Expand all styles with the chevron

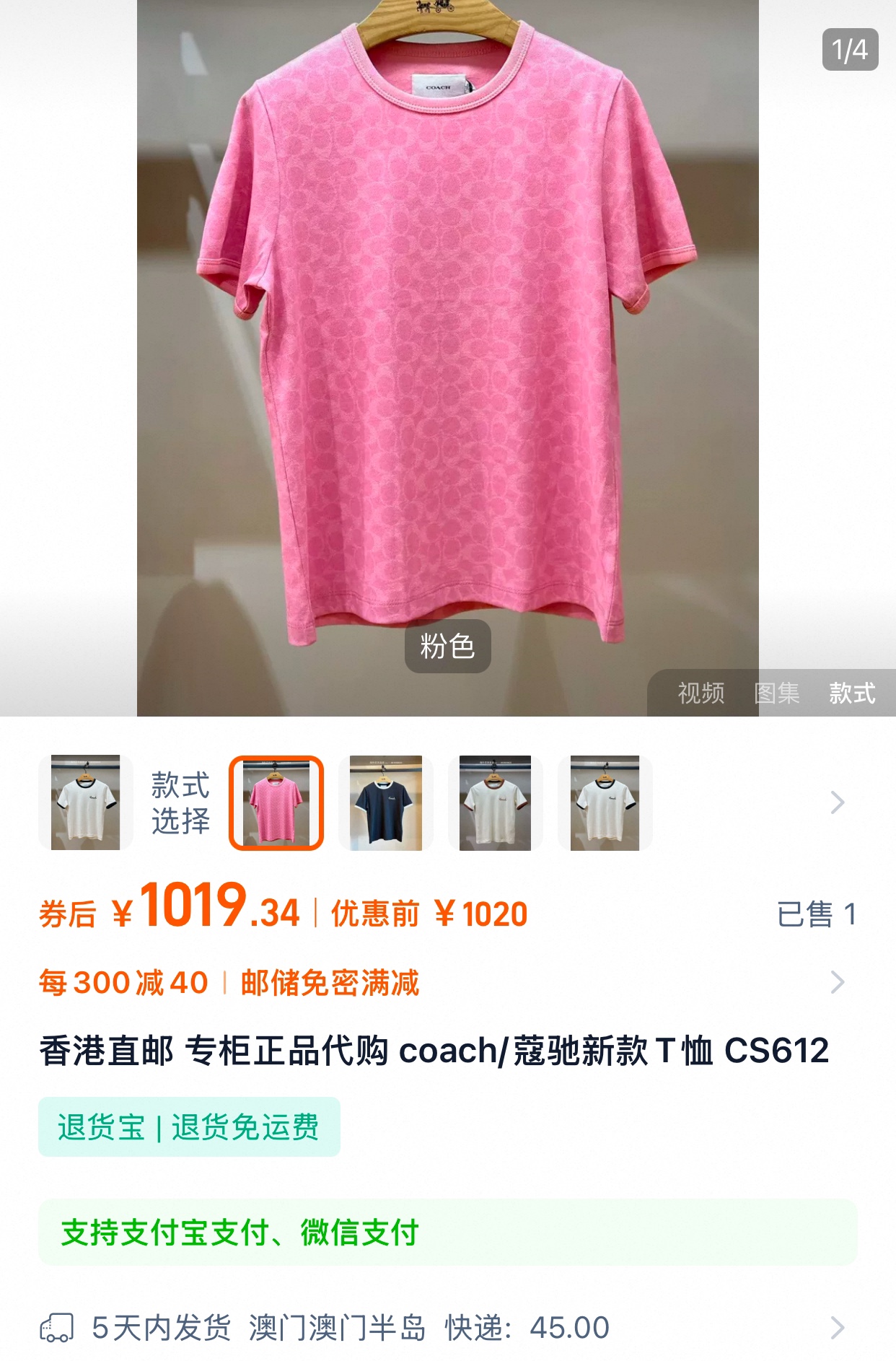click(837, 802)
